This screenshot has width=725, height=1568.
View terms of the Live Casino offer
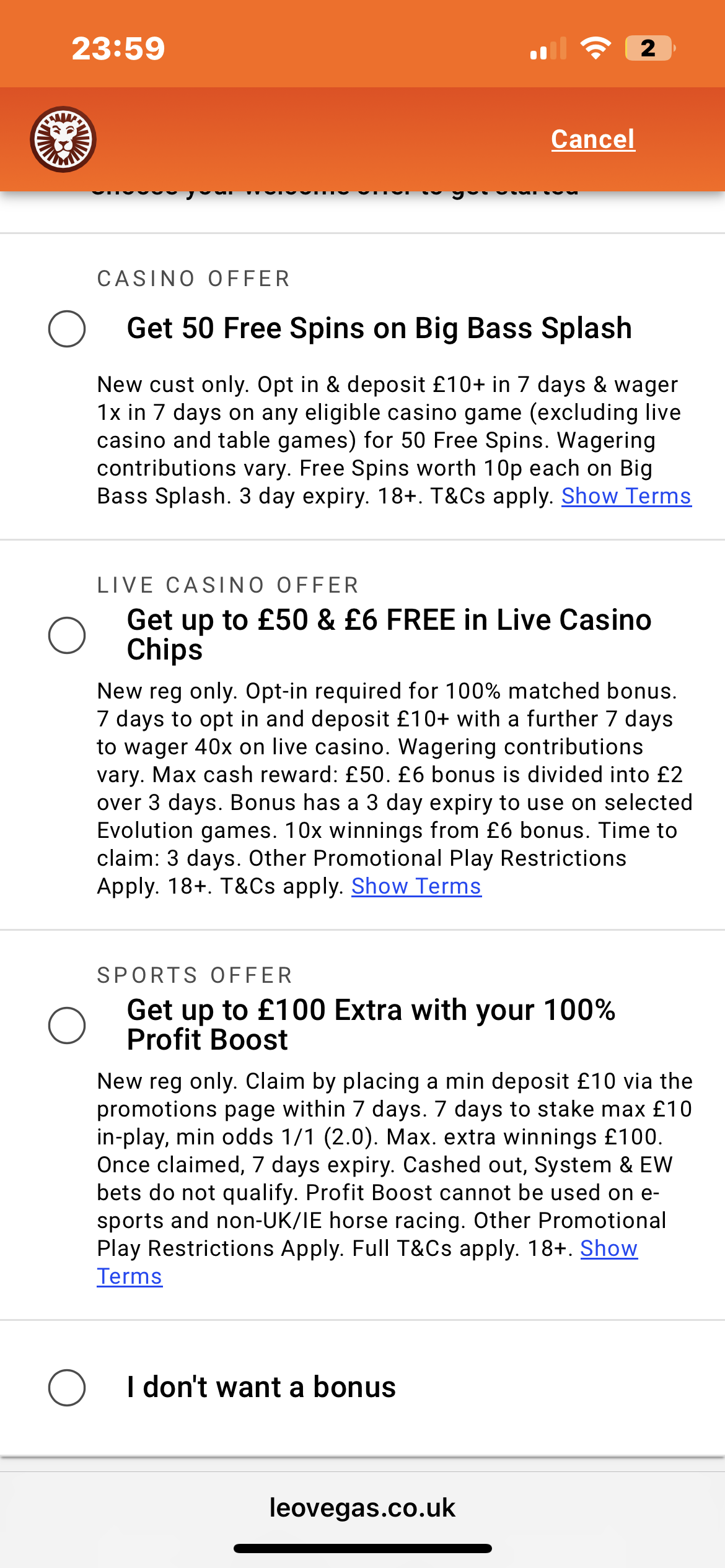click(x=416, y=886)
